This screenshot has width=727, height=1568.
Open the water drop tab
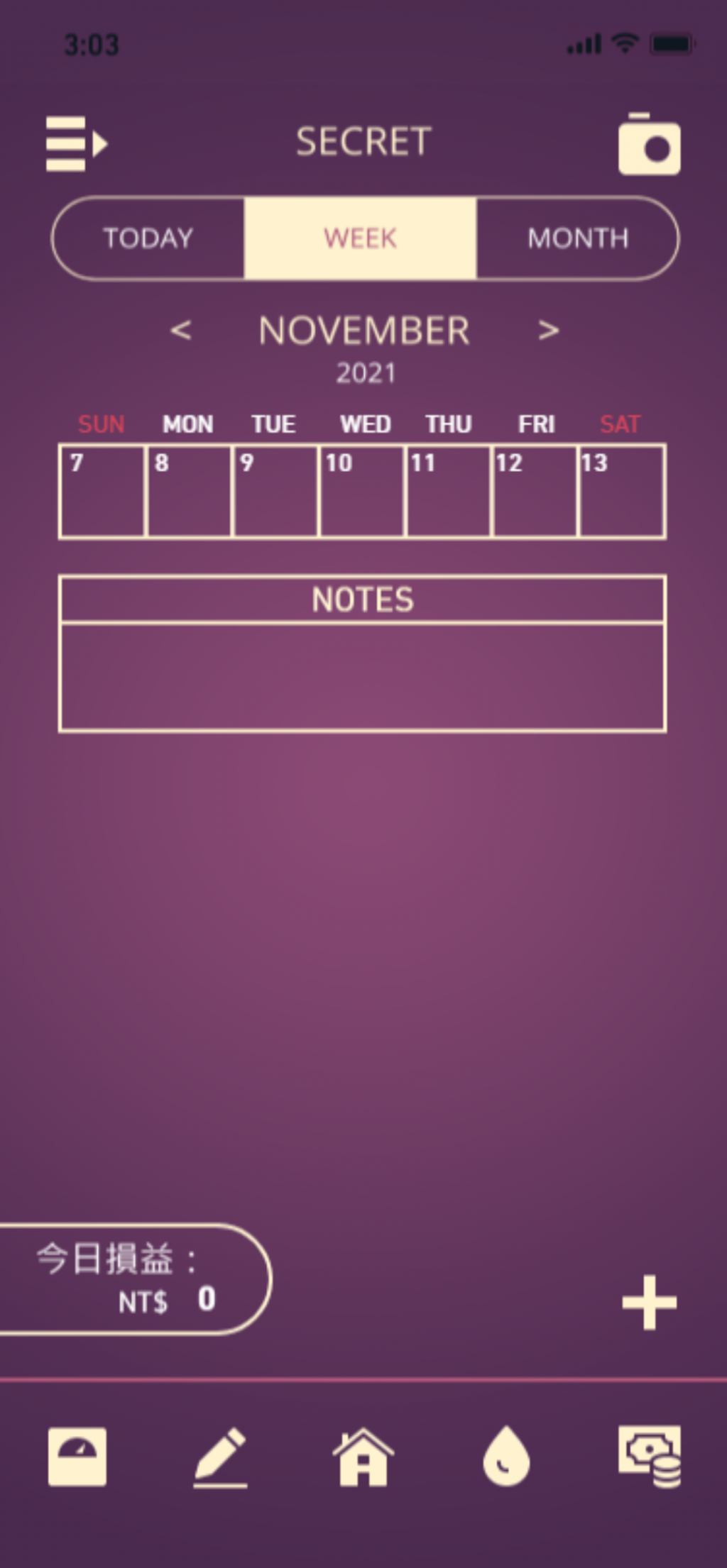point(506,1457)
